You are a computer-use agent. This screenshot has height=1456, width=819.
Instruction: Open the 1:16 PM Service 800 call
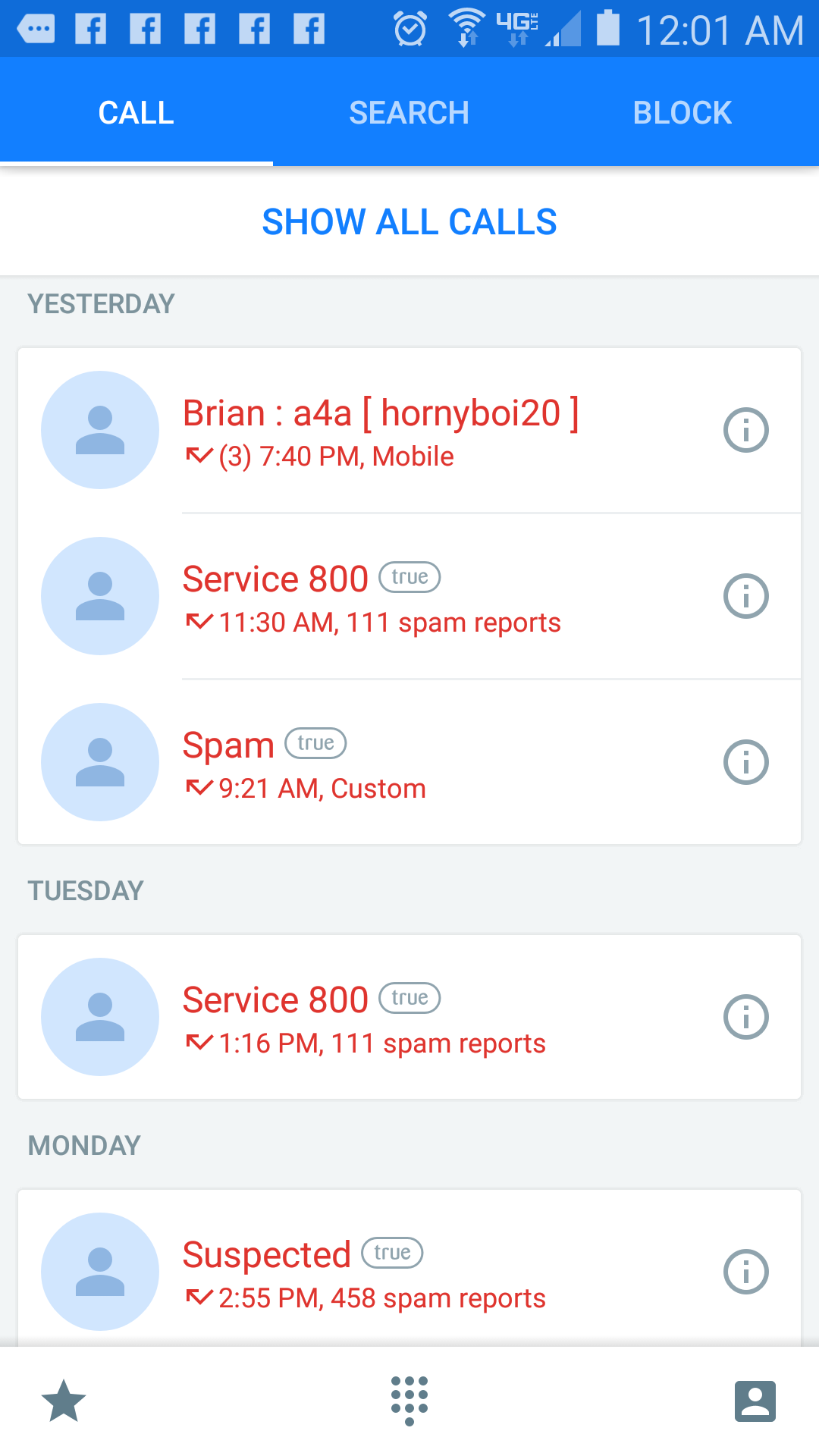point(409,1017)
